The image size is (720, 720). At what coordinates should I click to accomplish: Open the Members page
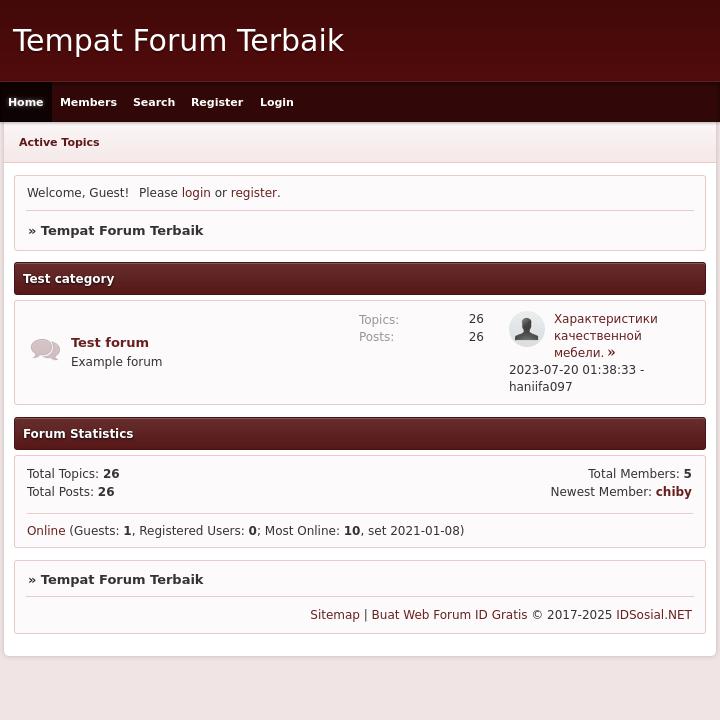(x=88, y=102)
